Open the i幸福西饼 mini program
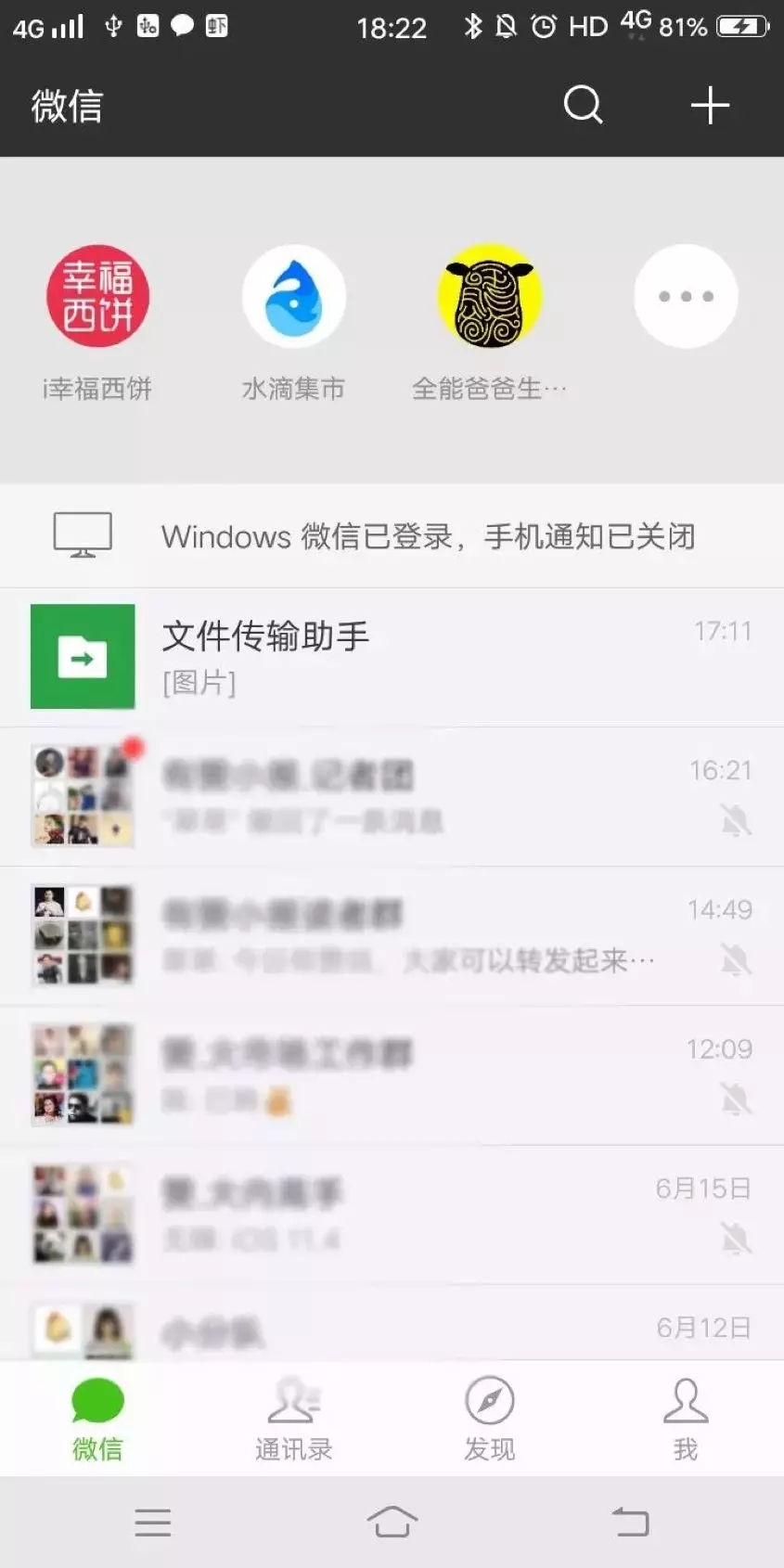The width and height of the screenshot is (784, 1568). [x=97, y=297]
